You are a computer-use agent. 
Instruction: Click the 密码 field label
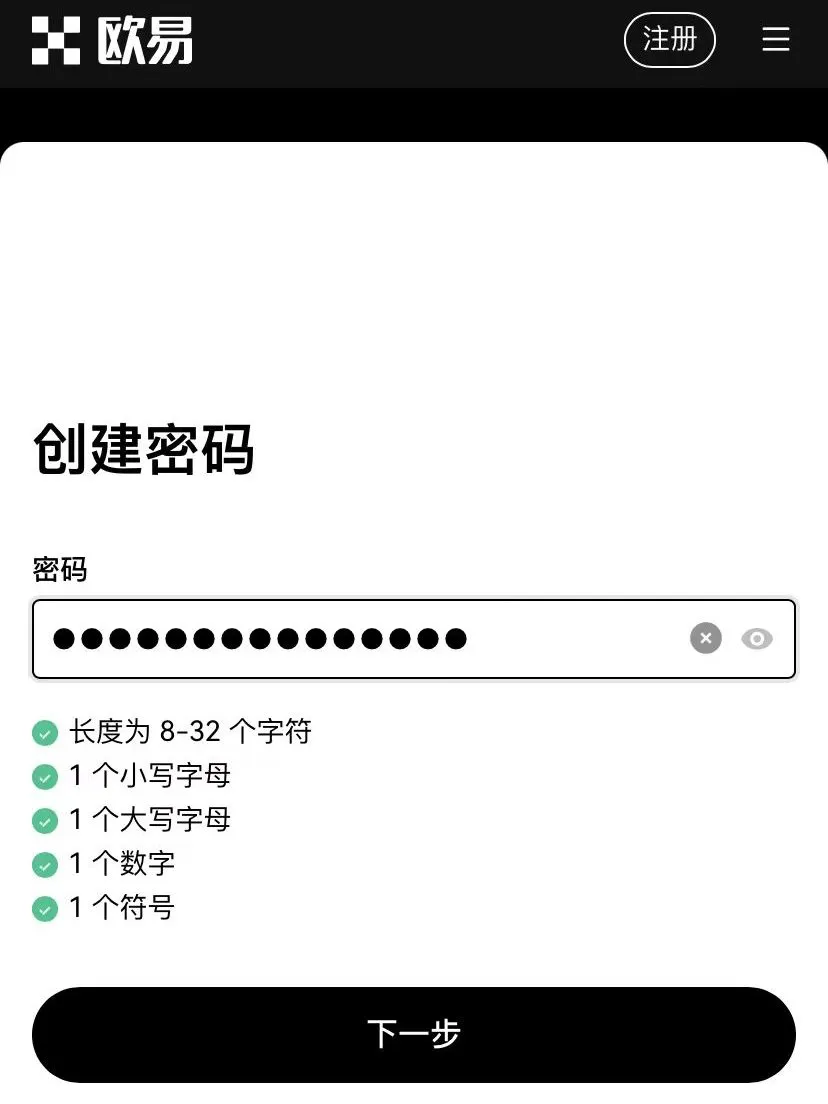pyautogui.click(x=60, y=570)
